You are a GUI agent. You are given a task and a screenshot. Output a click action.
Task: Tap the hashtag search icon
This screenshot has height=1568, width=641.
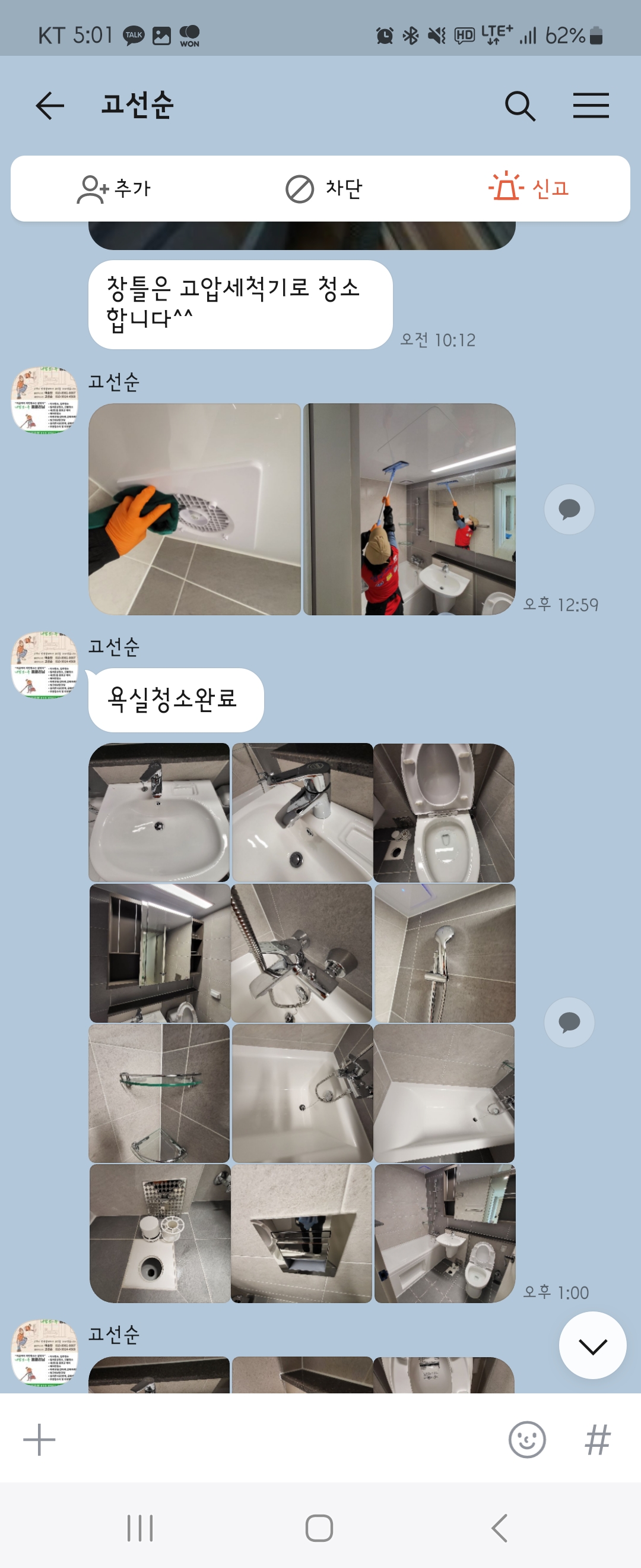tap(597, 1440)
